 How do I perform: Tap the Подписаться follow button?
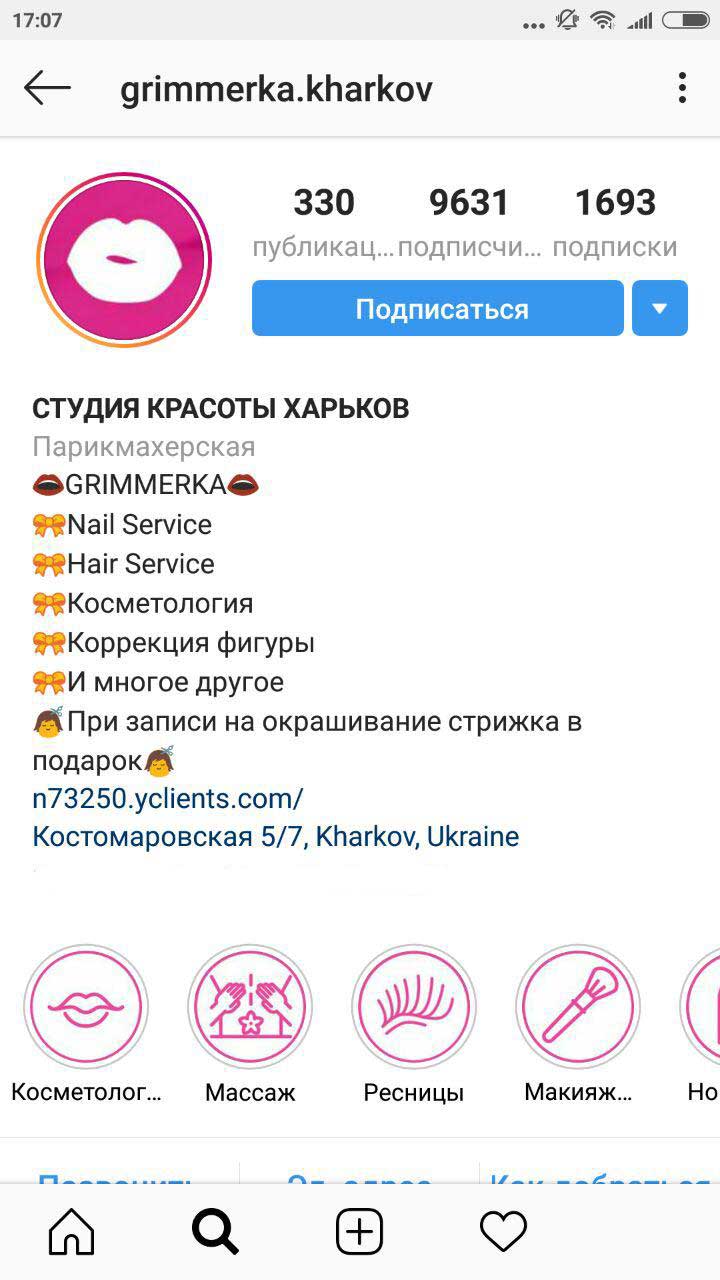point(438,308)
